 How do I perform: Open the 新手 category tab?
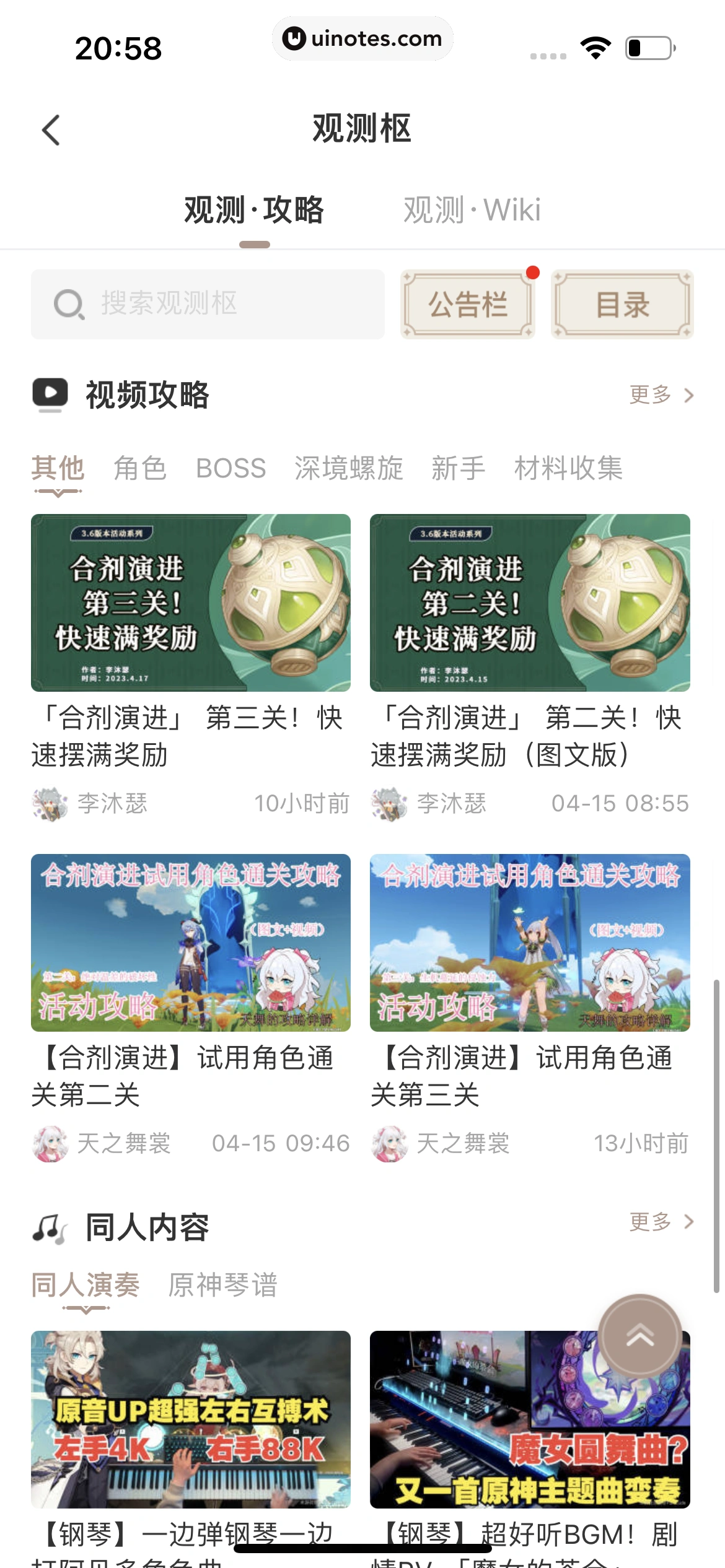click(459, 468)
